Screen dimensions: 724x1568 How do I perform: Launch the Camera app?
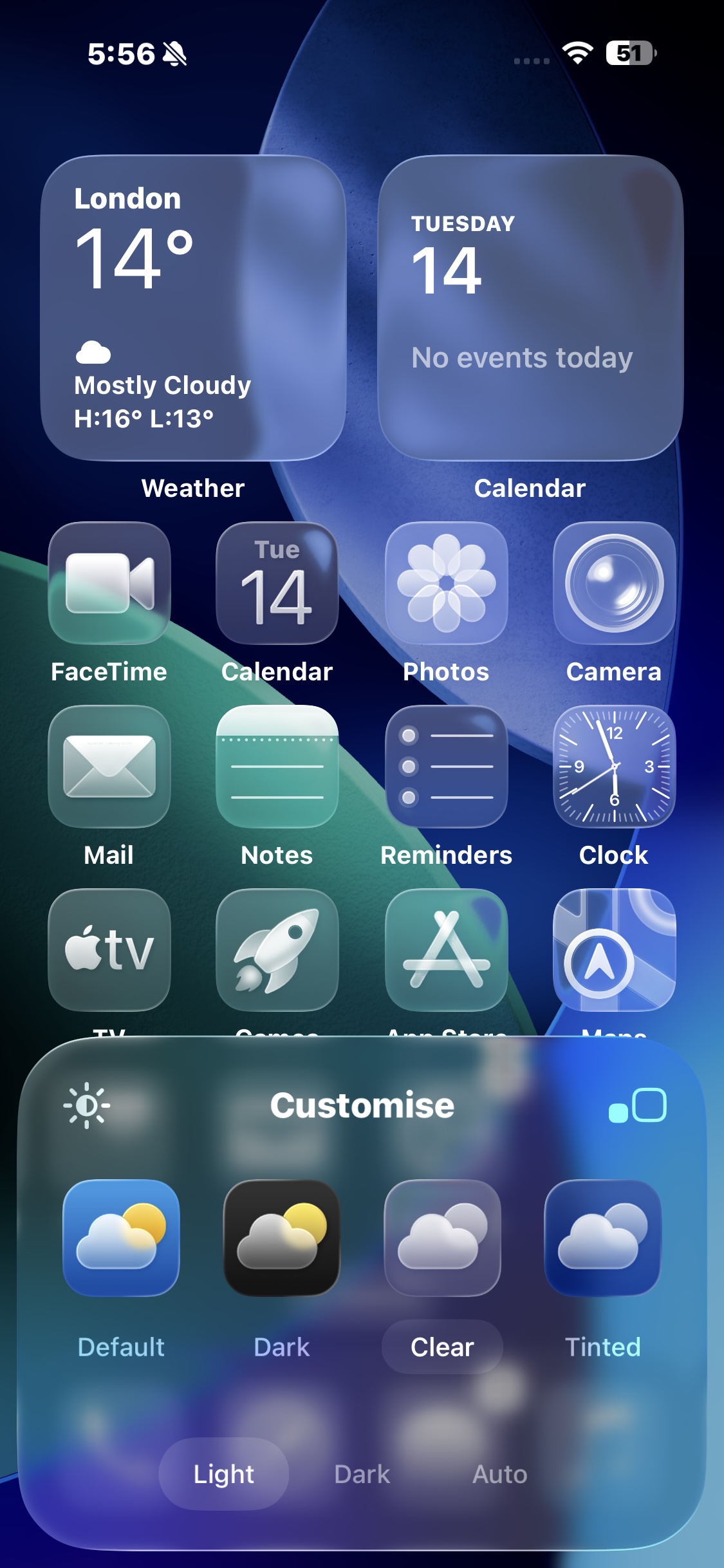(x=614, y=583)
